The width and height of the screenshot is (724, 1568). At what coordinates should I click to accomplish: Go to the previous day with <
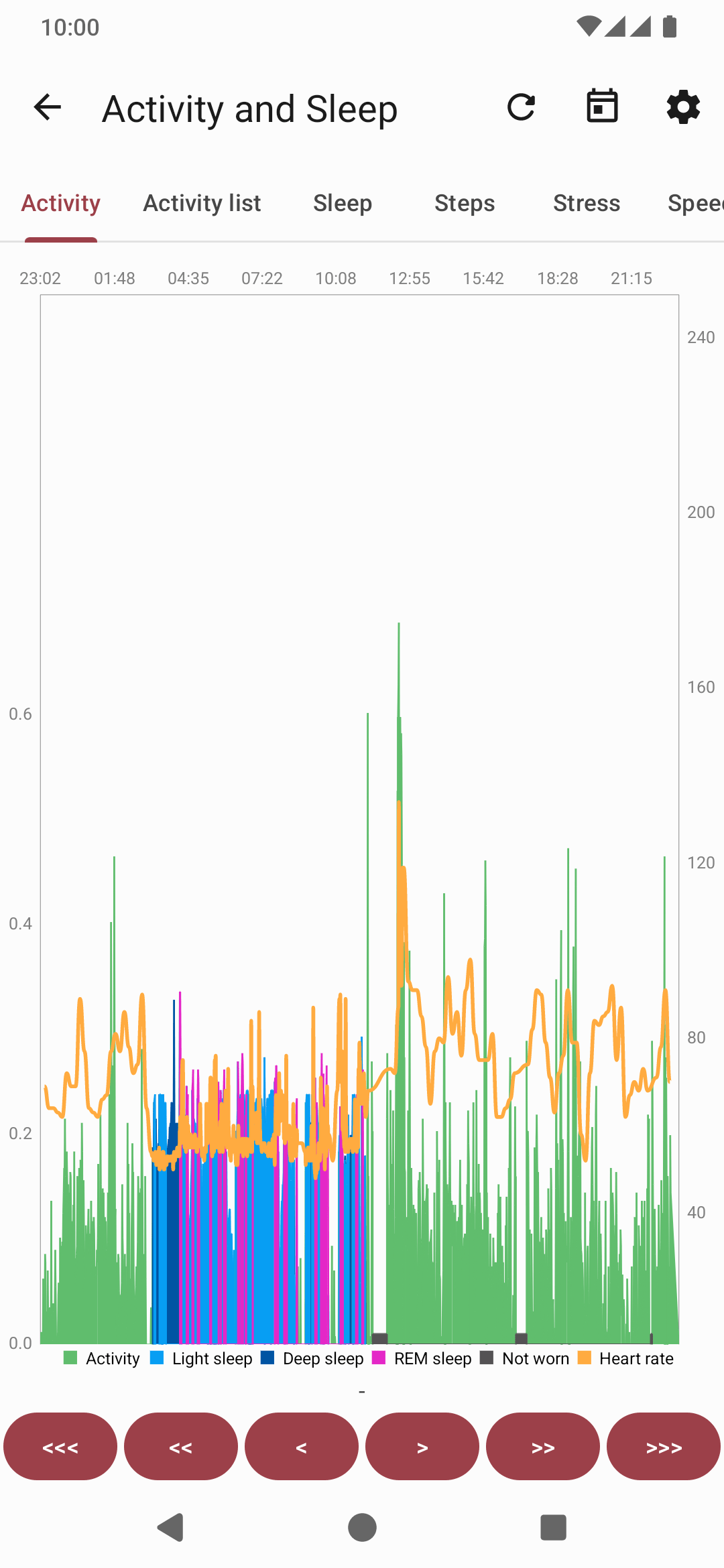[x=302, y=1447]
